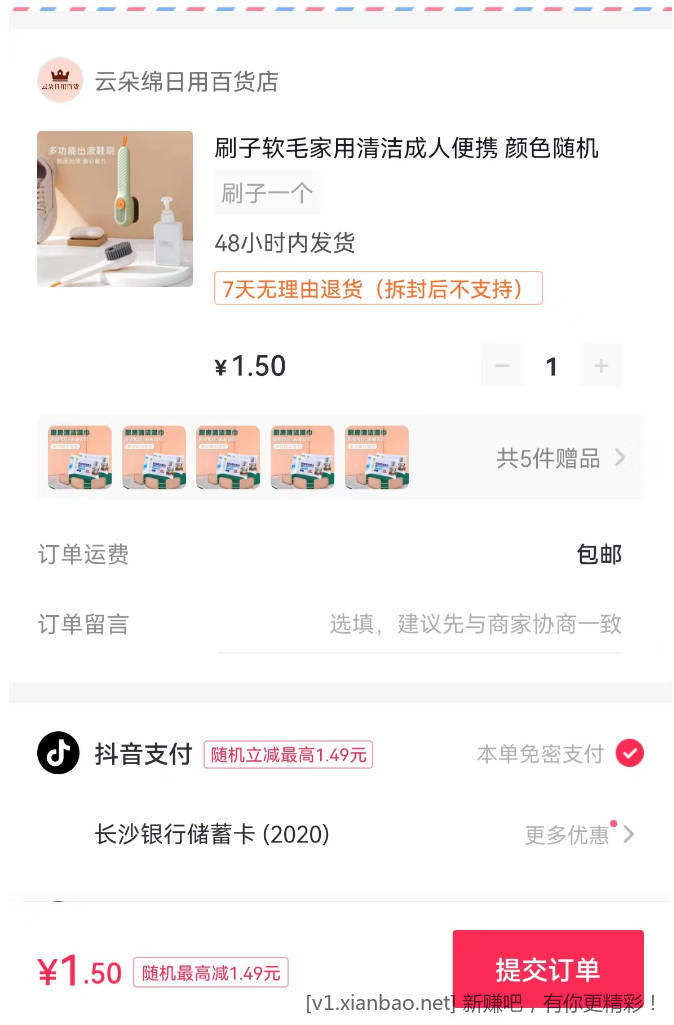View the brush product thumbnail

pos(115,209)
